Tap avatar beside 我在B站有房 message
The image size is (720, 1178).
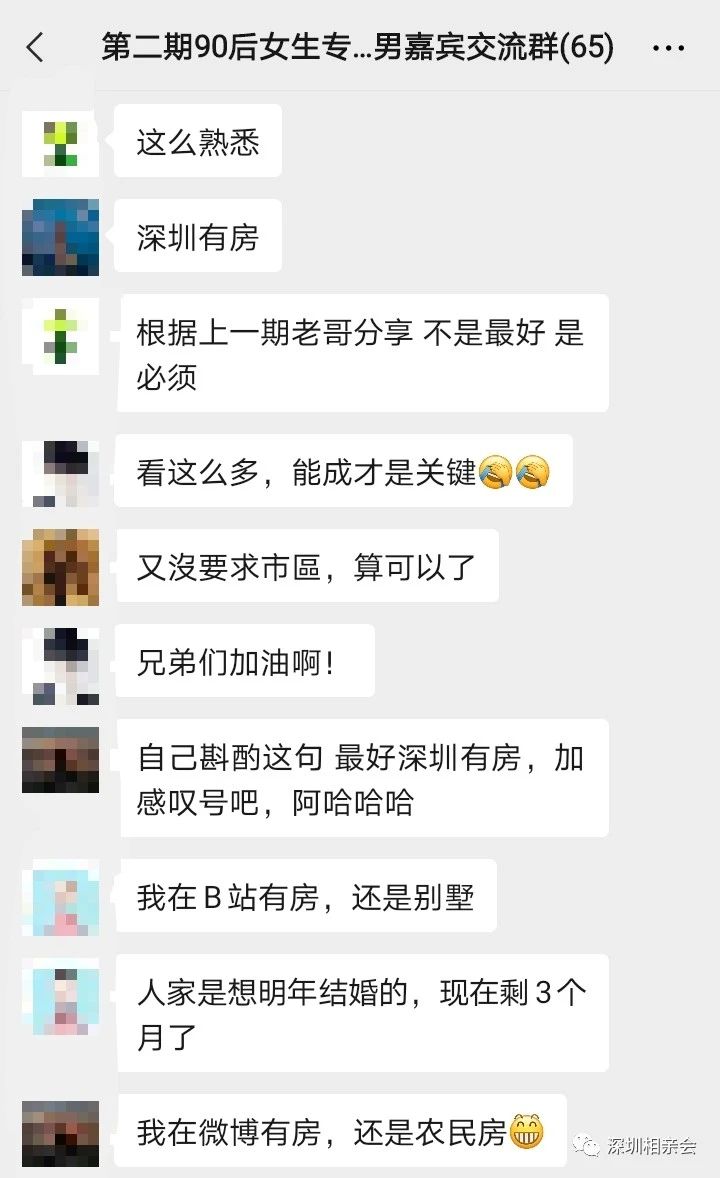click(61, 897)
